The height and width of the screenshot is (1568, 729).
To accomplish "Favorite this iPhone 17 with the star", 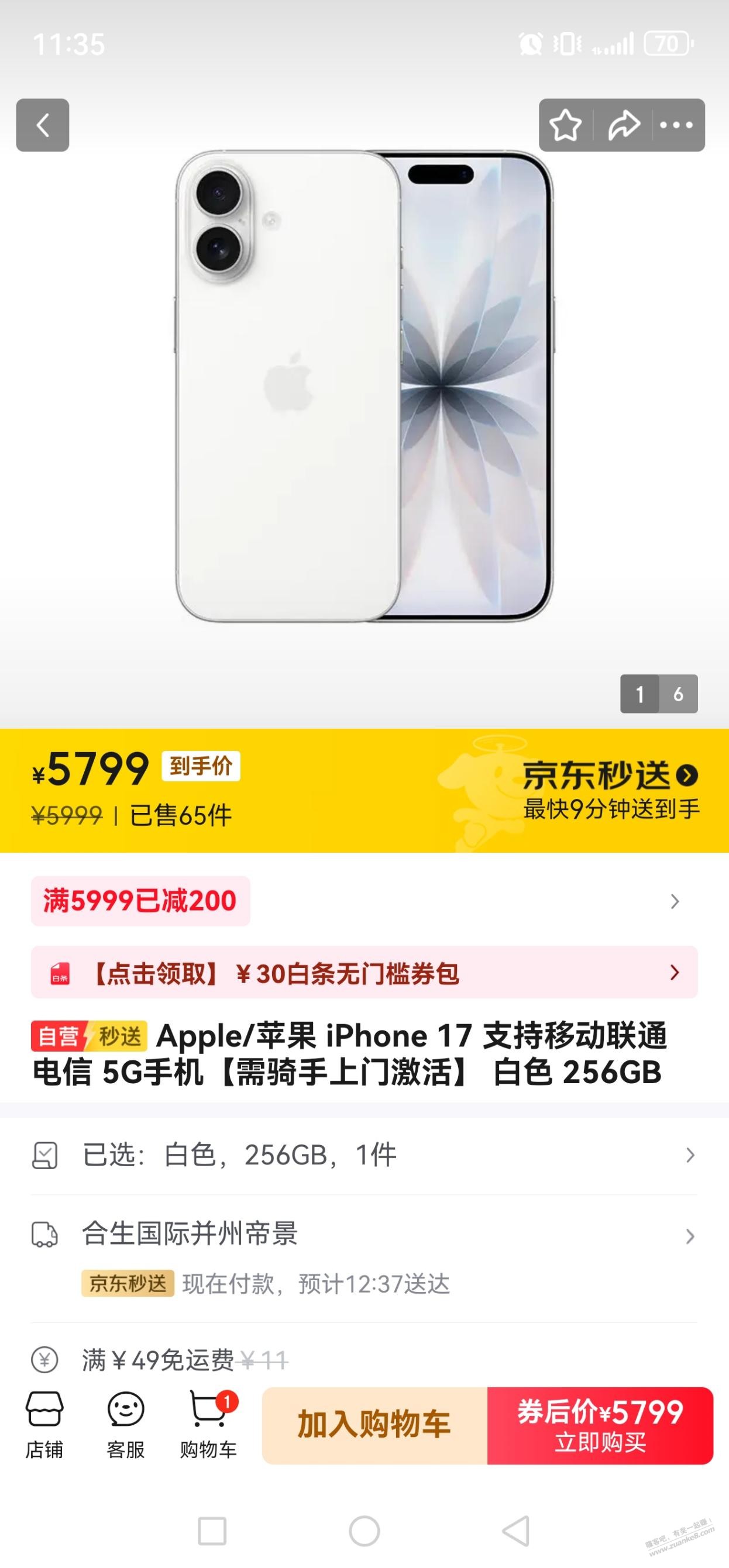I will click(x=565, y=125).
